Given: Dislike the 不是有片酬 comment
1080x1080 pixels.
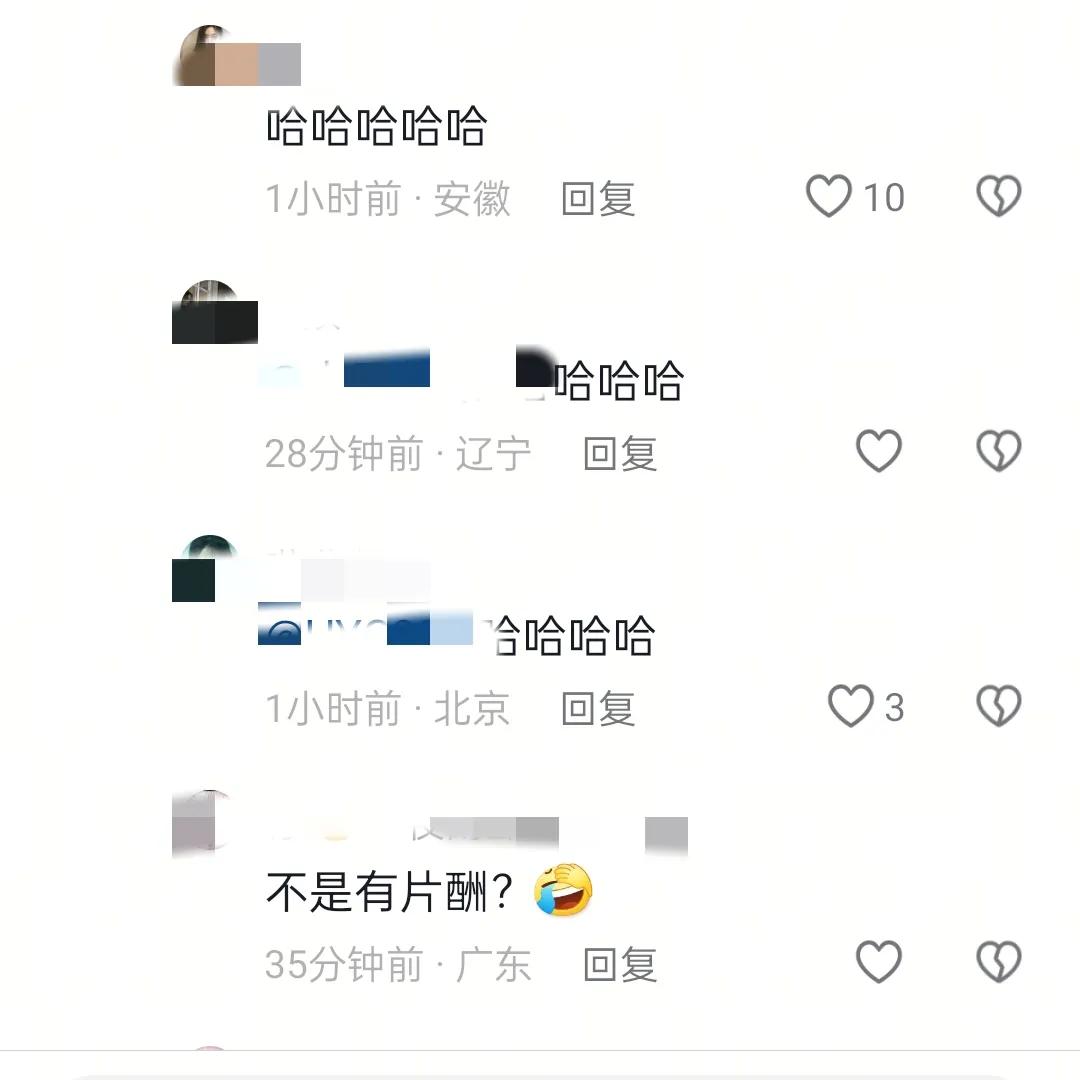Looking at the screenshot, I should tap(998, 962).
